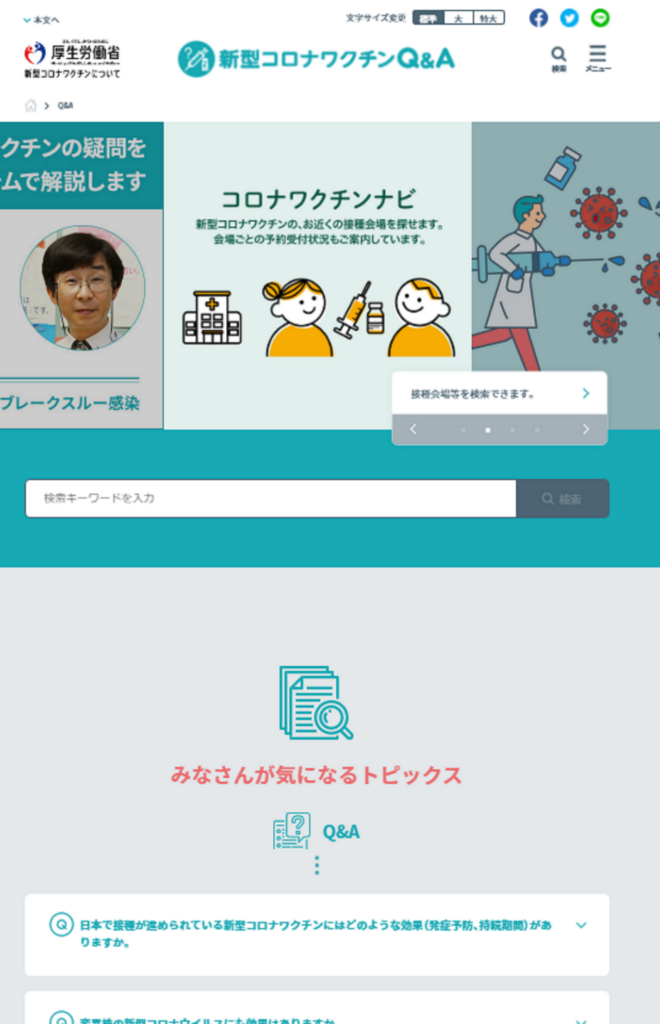Screen dimensions: 660x1024
Task: Set font size to 標準
Action: 428,18
